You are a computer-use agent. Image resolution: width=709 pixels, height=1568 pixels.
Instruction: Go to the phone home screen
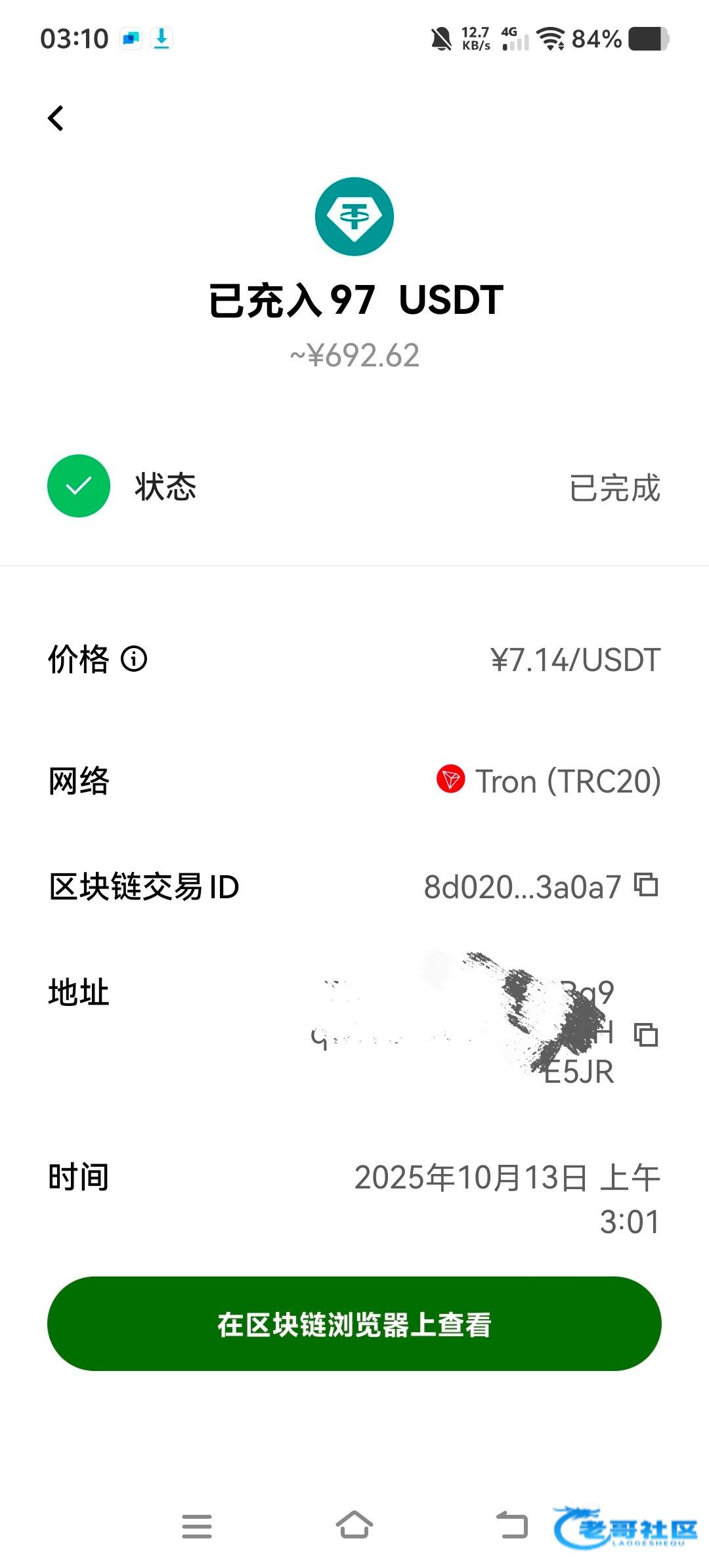coord(354,1525)
